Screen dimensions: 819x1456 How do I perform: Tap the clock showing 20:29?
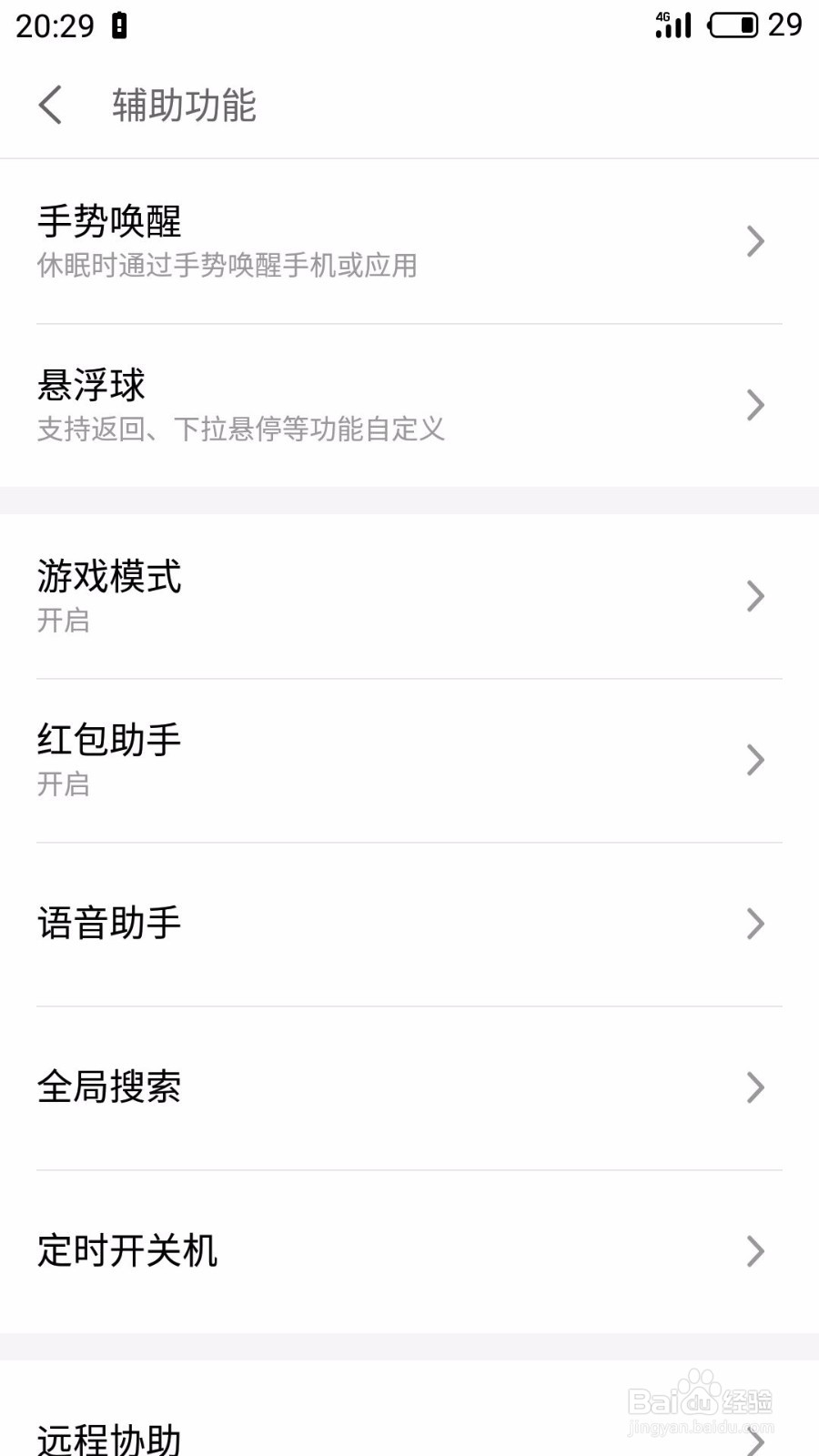[x=56, y=25]
